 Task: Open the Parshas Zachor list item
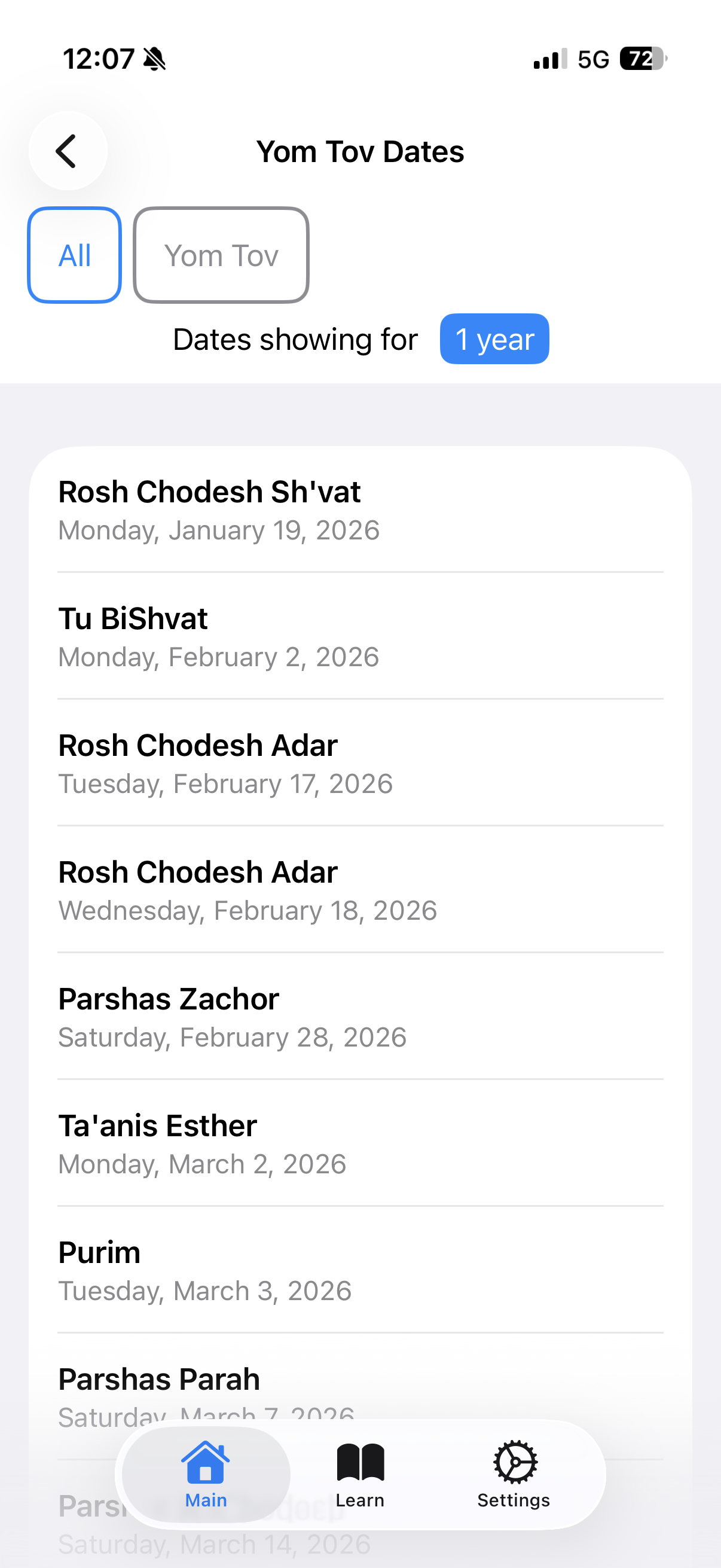(360, 1017)
